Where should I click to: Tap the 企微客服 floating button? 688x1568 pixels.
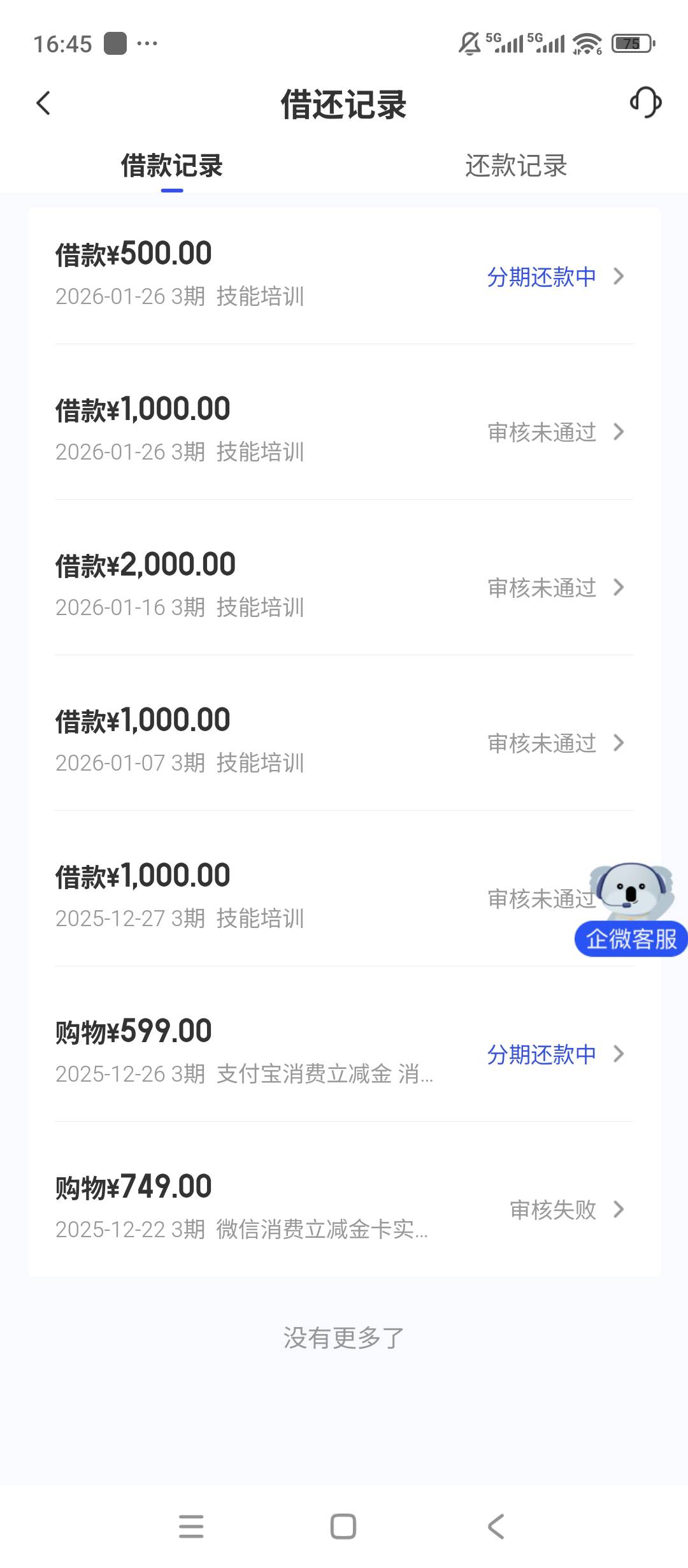631,938
